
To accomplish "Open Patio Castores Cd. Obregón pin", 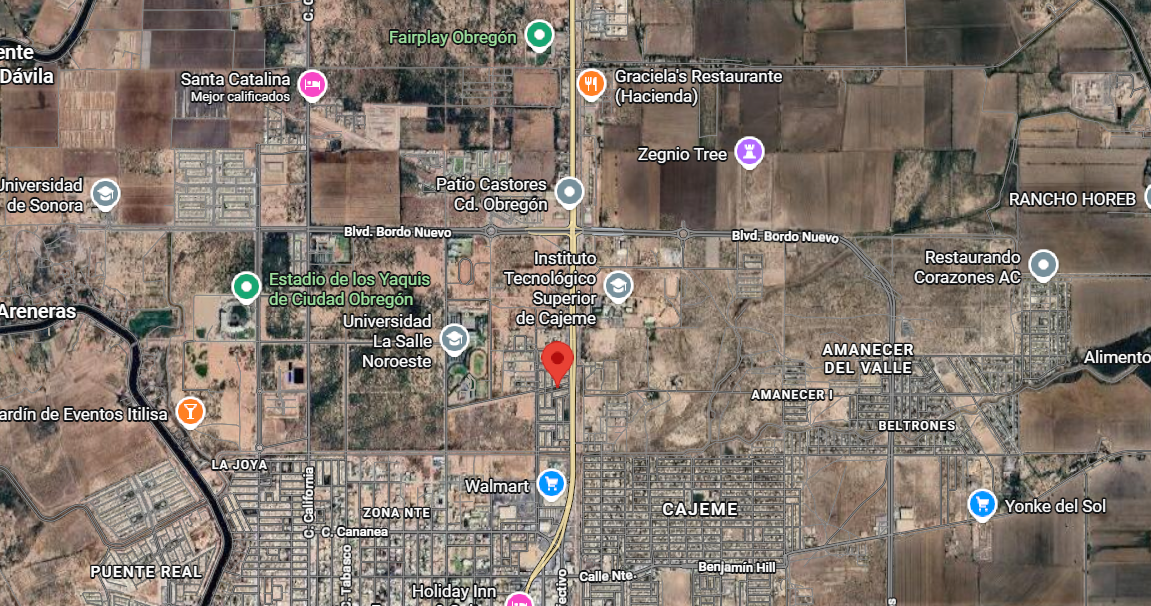I will point(570,190).
